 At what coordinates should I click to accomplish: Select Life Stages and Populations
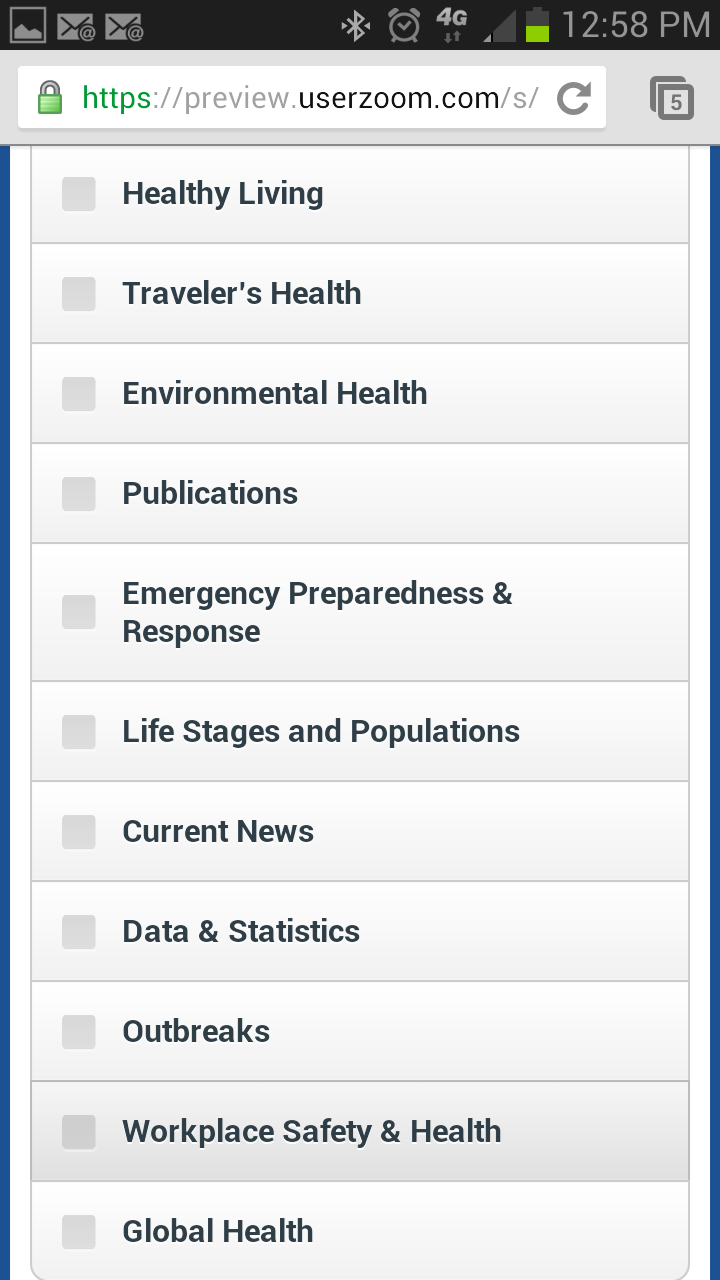(79, 732)
